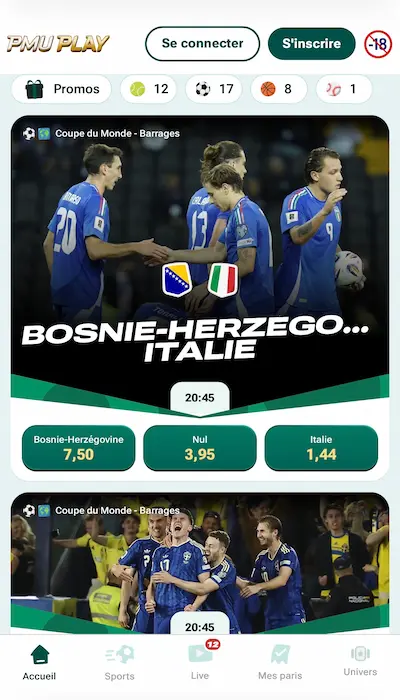Select the football chip showing 17
The image size is (400, 700).
click(214, 89)
